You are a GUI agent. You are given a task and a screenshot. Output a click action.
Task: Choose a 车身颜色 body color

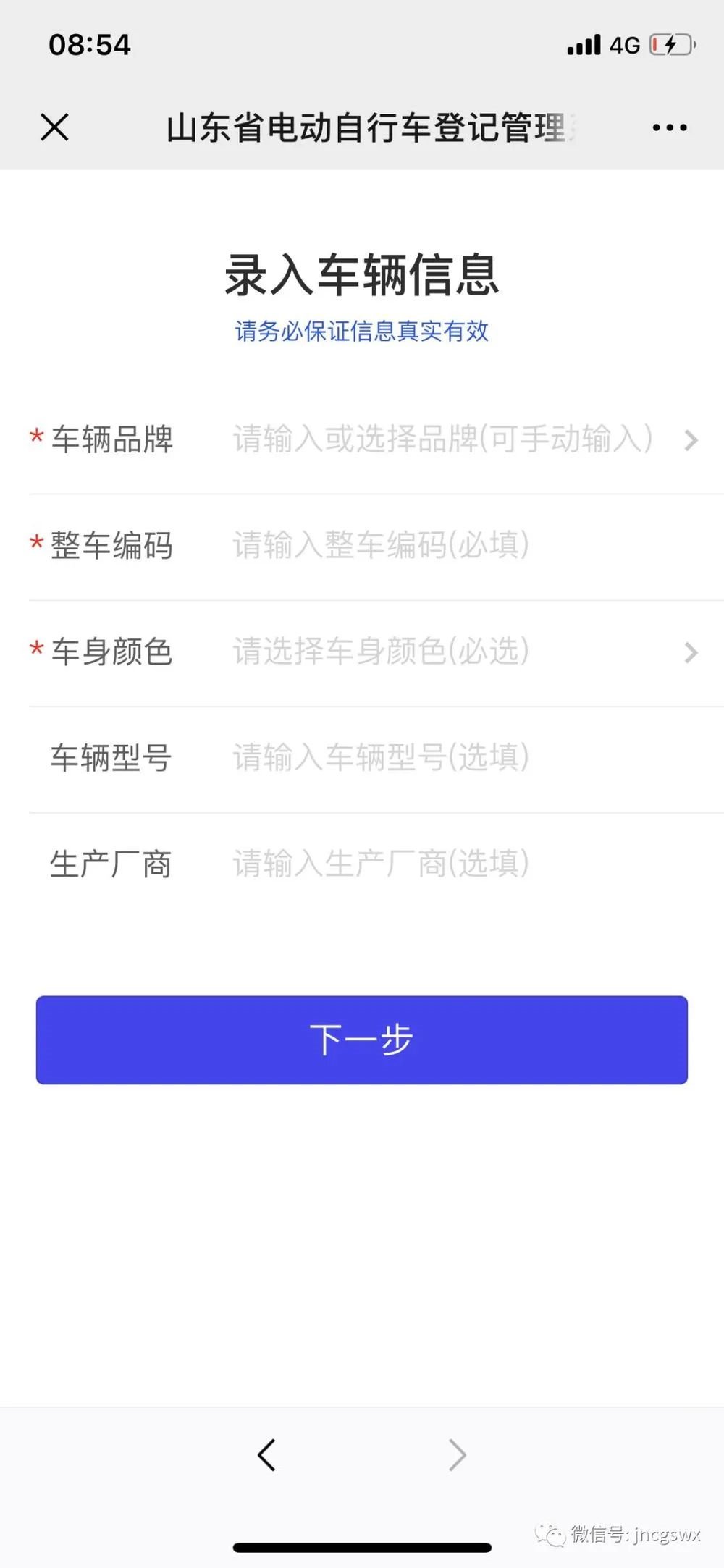[x=463, y=652]
